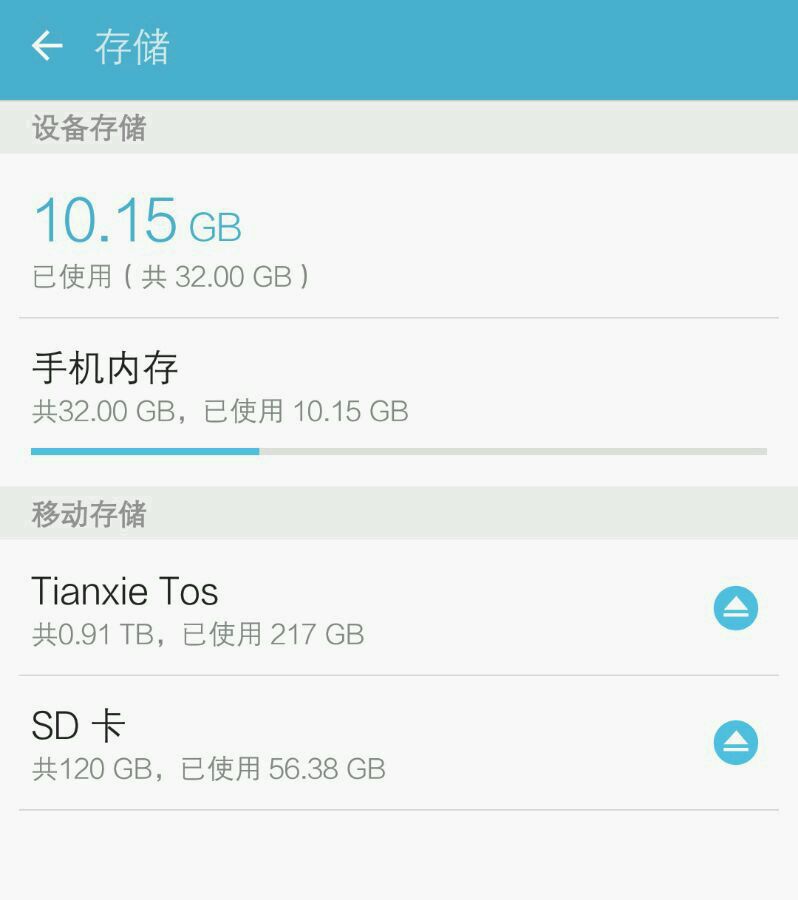Eject the SD 卡
Image resolution: width=798 pixels, height=900 pixels.
[736, 743]
